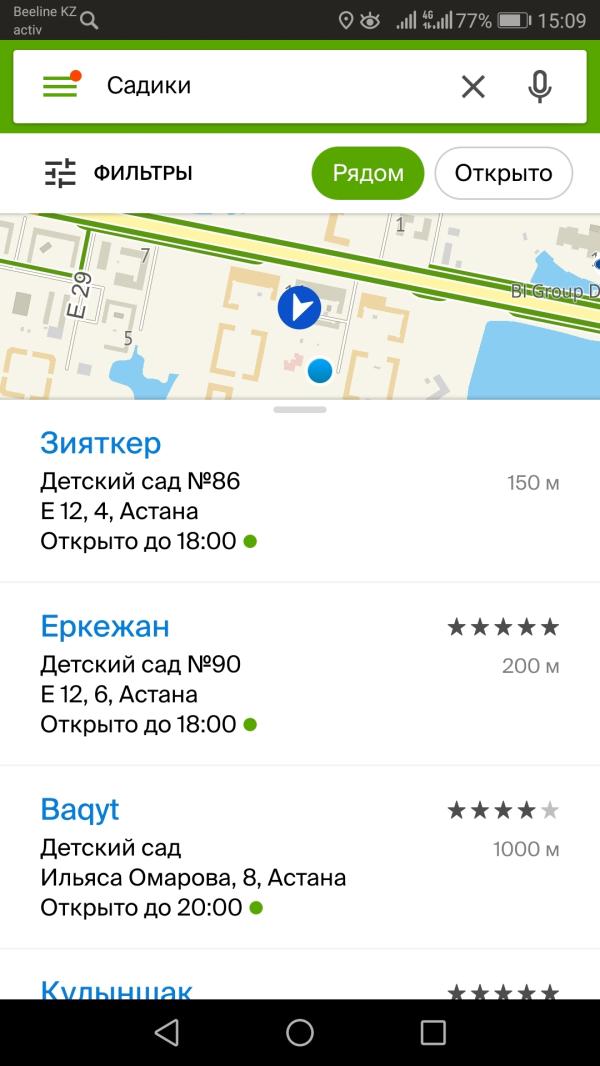The width and height of the screenshot is (600, 1066).
Task: Select the Открыто filter chip
Action: pyautogui.click(x=503, y=173)
